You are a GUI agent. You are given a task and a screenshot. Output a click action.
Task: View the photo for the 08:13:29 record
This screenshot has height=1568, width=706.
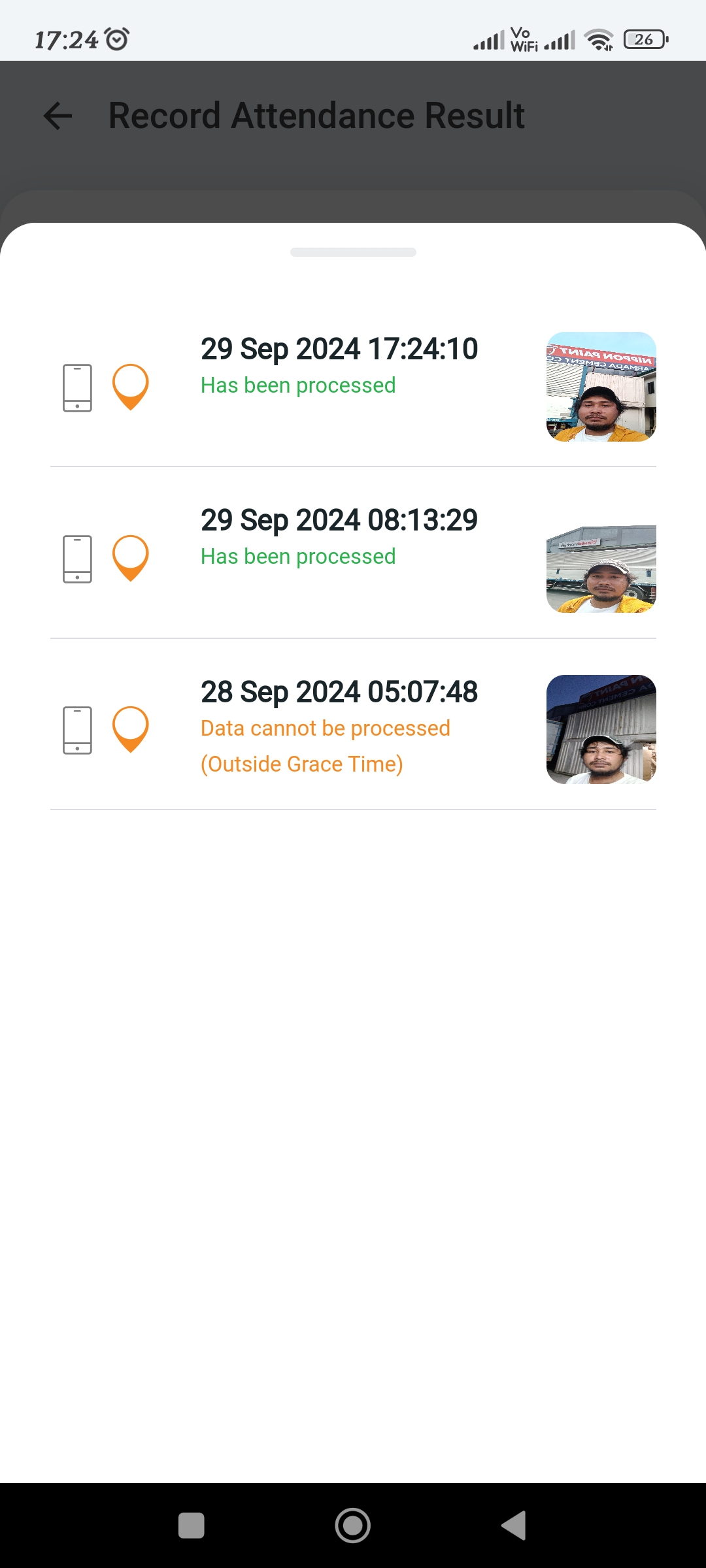(601, 569)
